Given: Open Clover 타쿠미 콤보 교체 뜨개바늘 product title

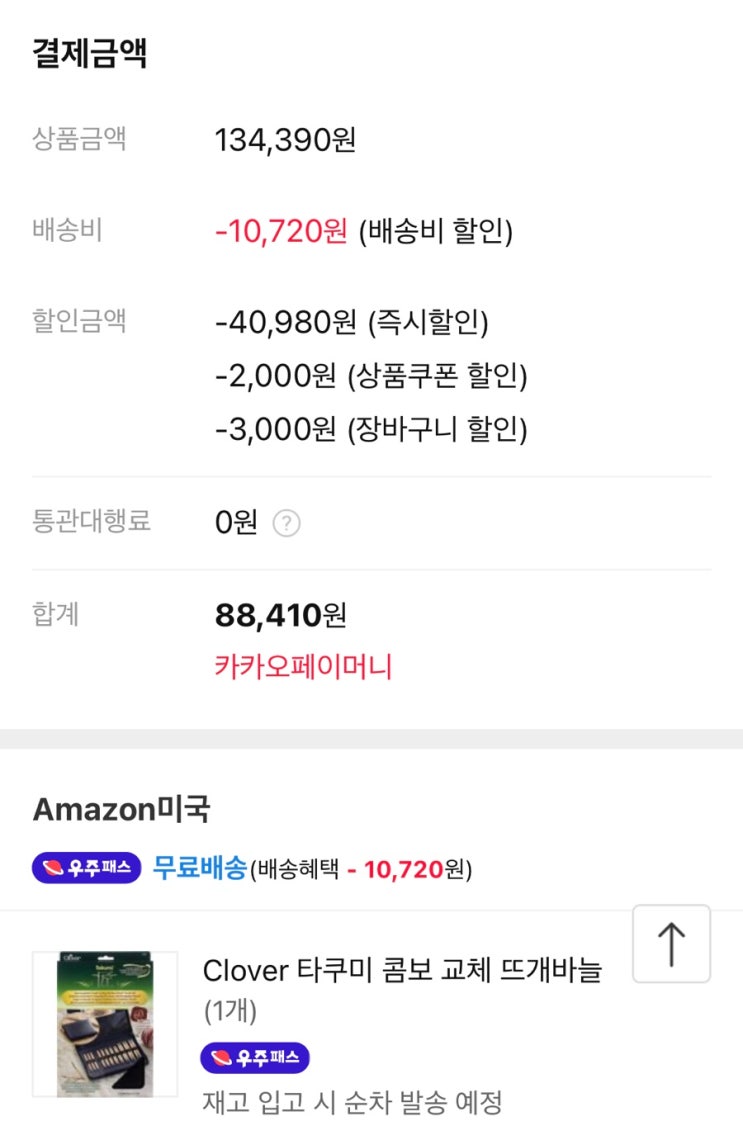Looking at the screenshot, I should tap(402, 970).
